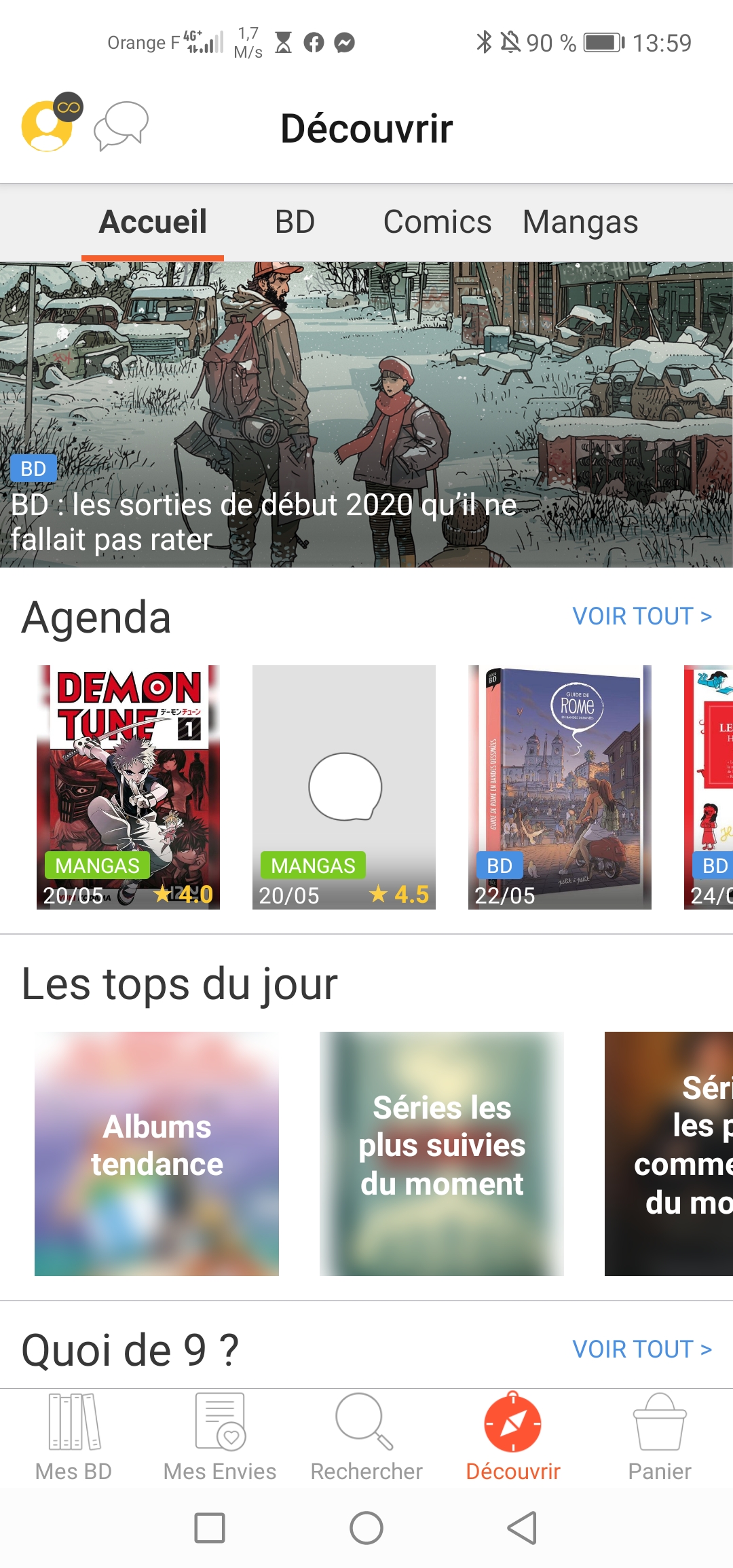Tap the Découvrir bottom tab

pos(513,1438)
